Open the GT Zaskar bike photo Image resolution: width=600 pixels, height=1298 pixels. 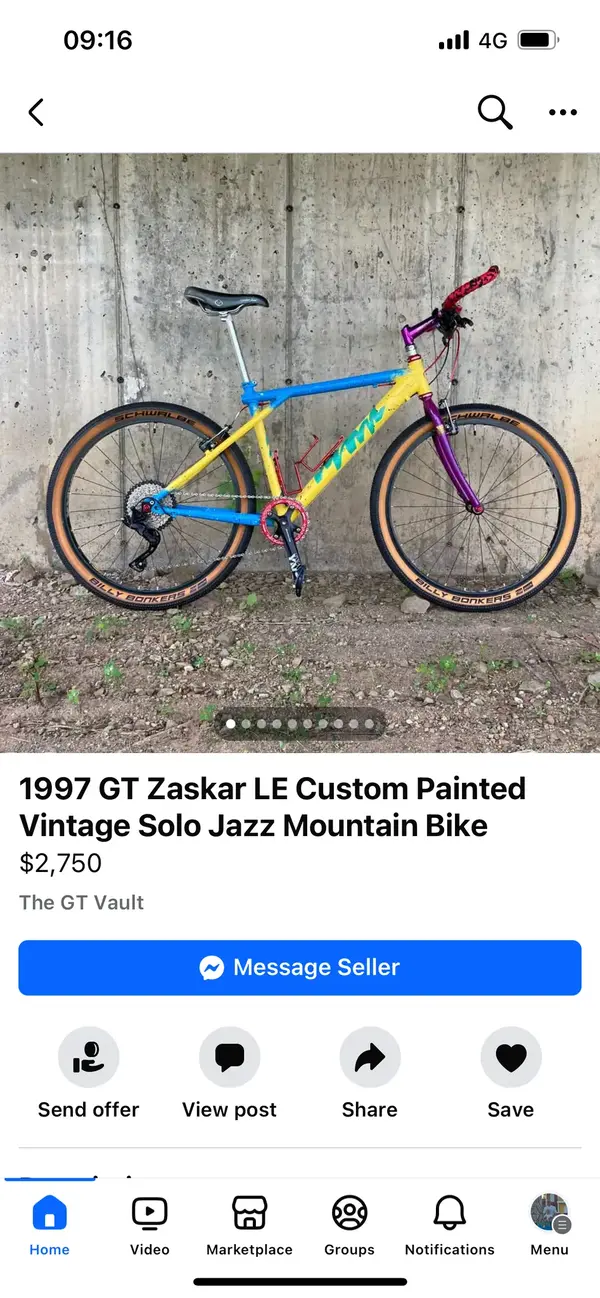click(x=300, y=450)
